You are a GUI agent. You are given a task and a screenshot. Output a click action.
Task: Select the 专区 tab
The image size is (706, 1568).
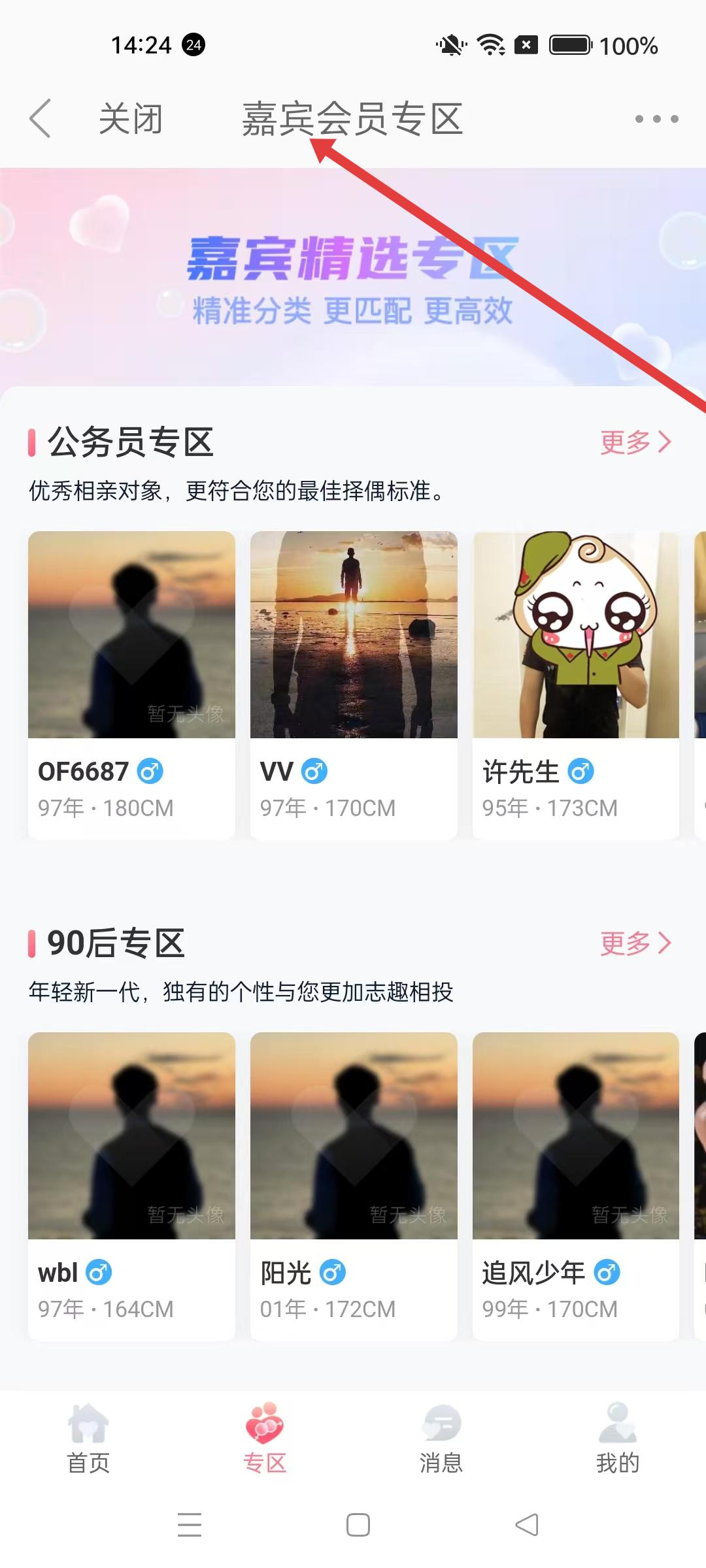[265, 1437]
